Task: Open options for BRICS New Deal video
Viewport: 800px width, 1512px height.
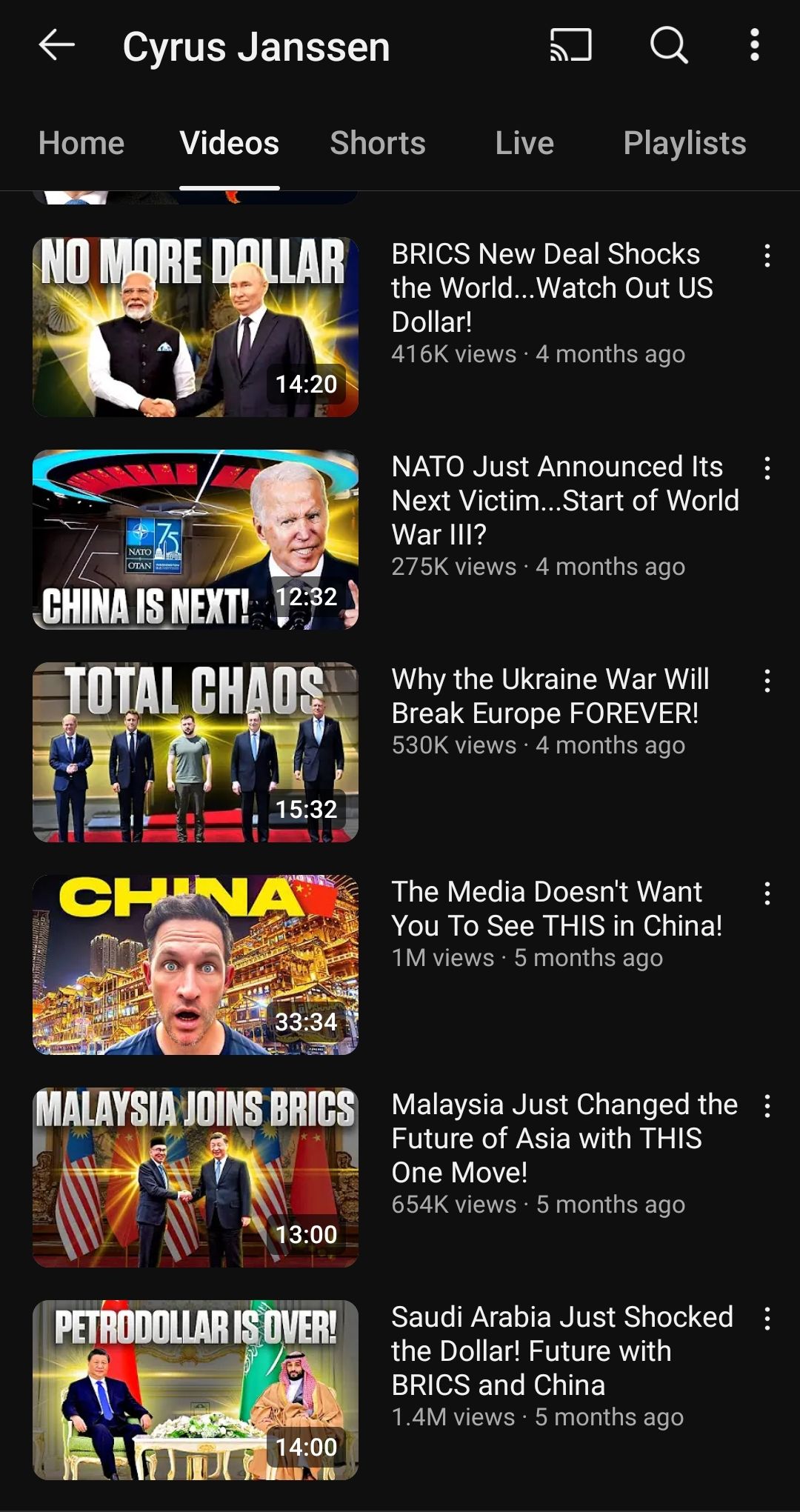Action: [767, 256]
